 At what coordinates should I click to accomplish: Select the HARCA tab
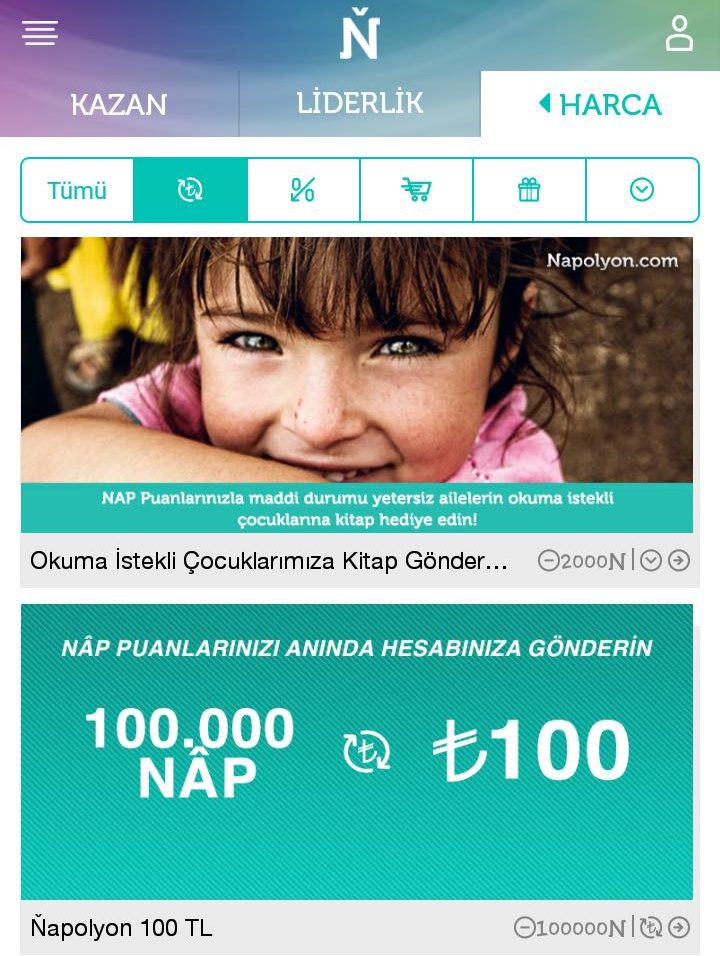tap(600, 104)
